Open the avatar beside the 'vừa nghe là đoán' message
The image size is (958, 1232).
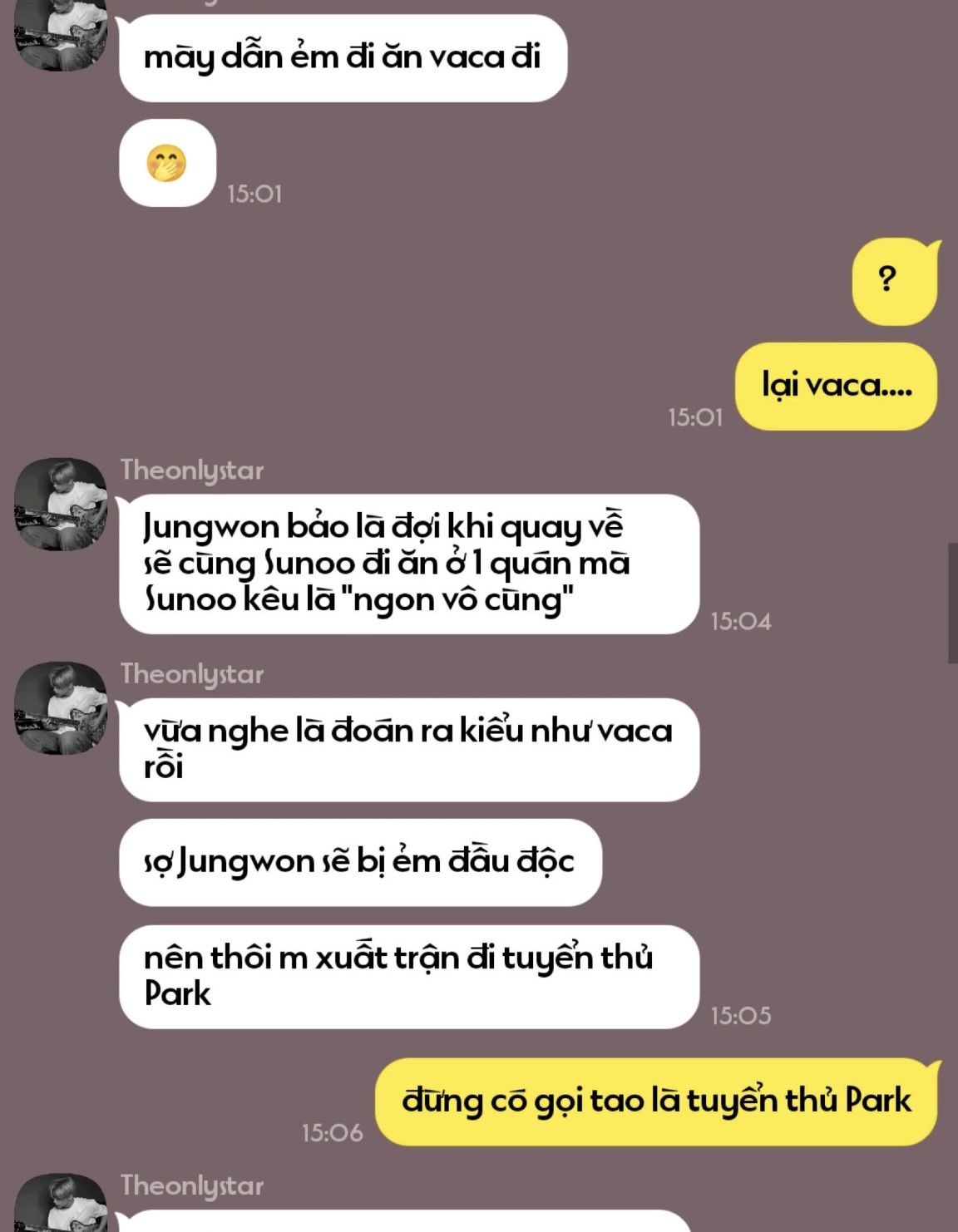[61, 708]
